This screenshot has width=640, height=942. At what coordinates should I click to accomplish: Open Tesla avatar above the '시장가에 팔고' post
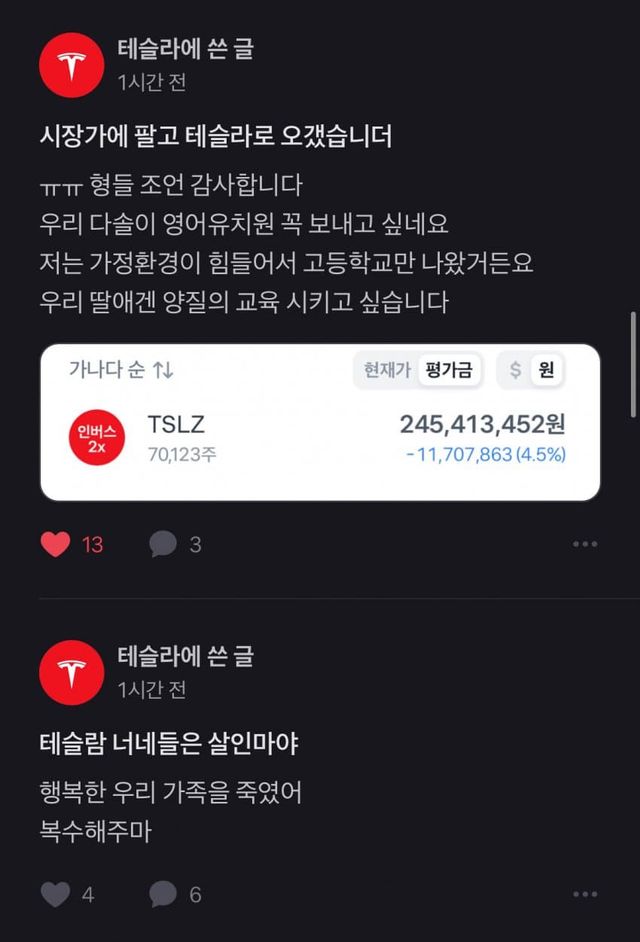pos(71,65)
